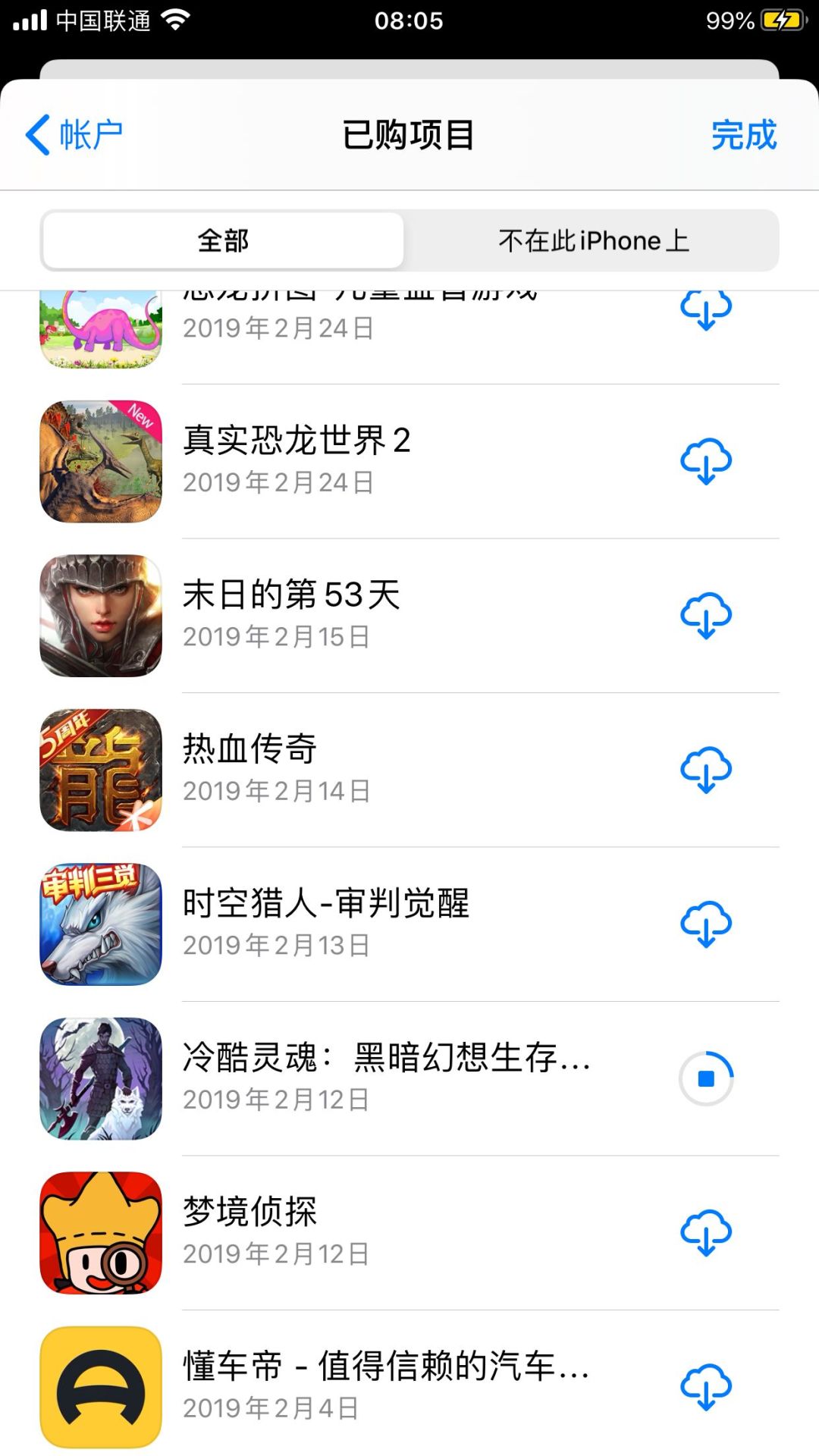Tap 完成 to close purchased list
Image resolution: width=819 pixels, height=1456 pixels.
coord(744,135)
